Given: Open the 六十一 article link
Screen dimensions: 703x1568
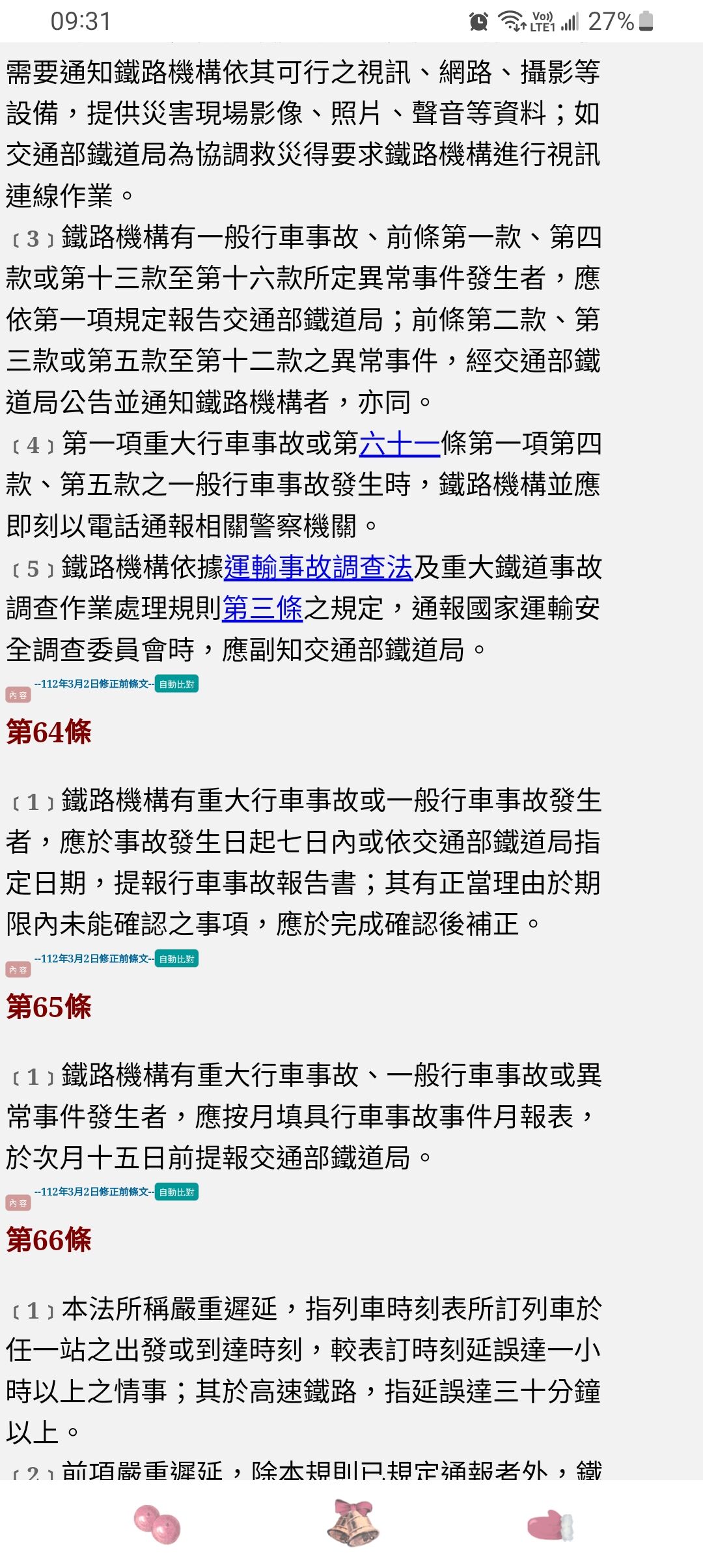Looking at the screenshot, I should point(399,445).
